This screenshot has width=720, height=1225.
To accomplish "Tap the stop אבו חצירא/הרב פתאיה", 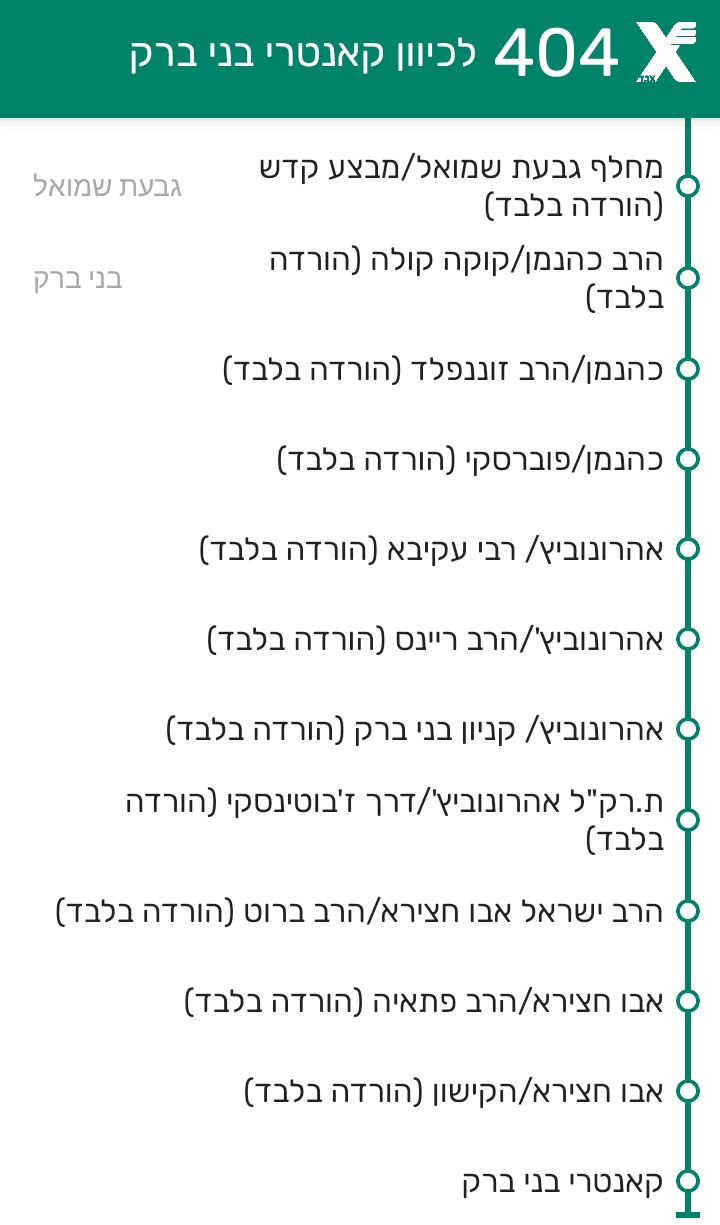I will (x=424, y=1001).
